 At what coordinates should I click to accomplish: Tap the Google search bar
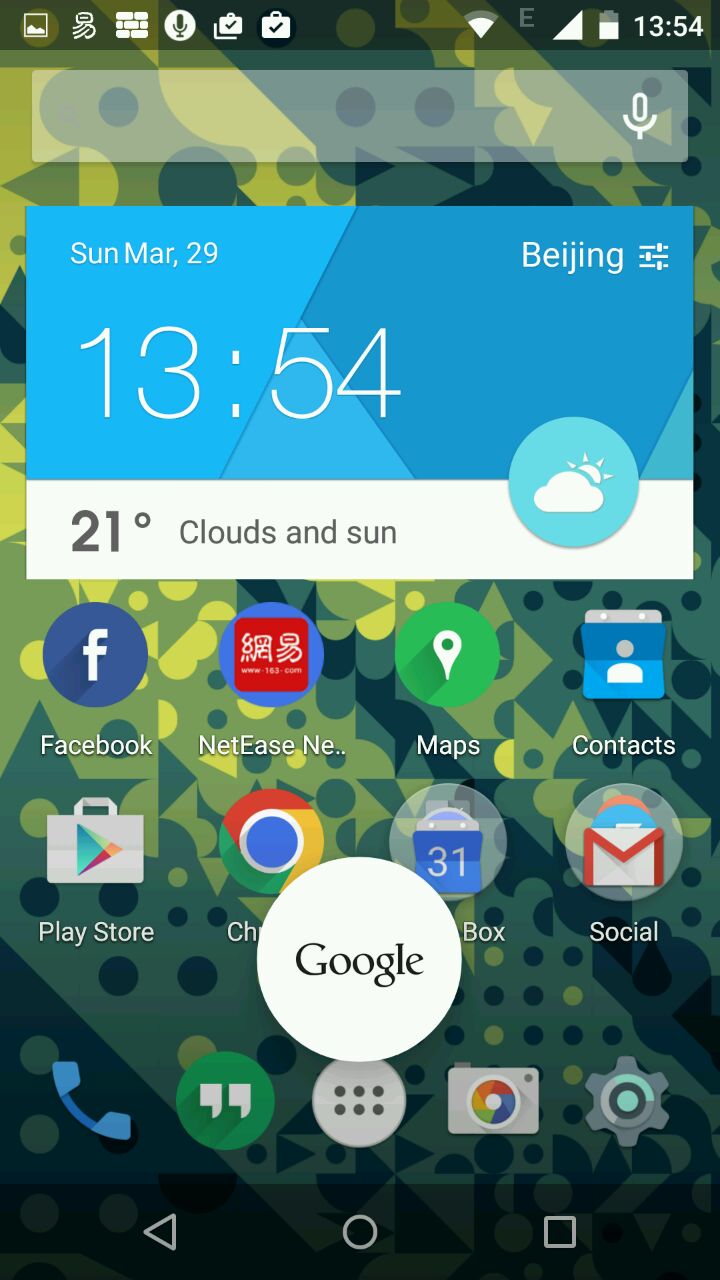(320, 115)
